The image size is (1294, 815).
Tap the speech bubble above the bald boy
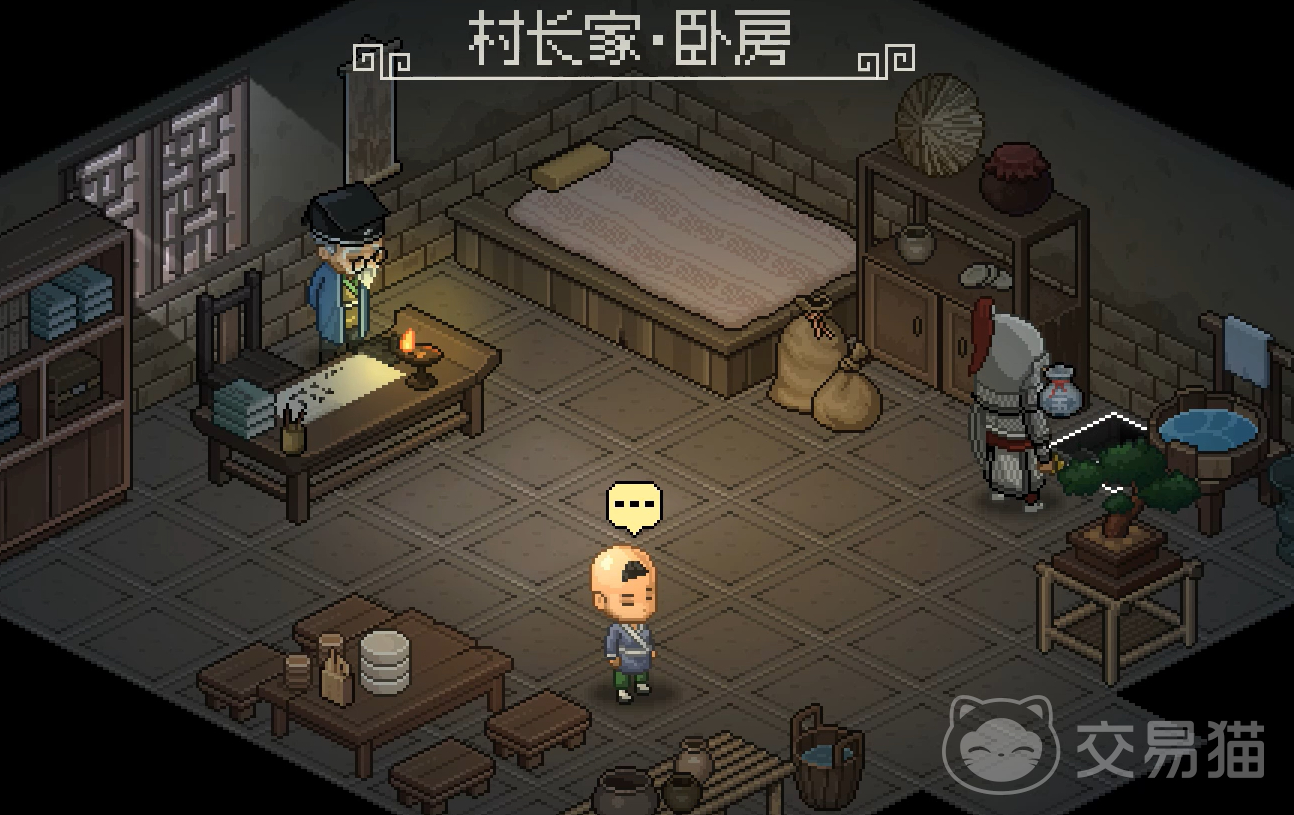click(634, 505)
